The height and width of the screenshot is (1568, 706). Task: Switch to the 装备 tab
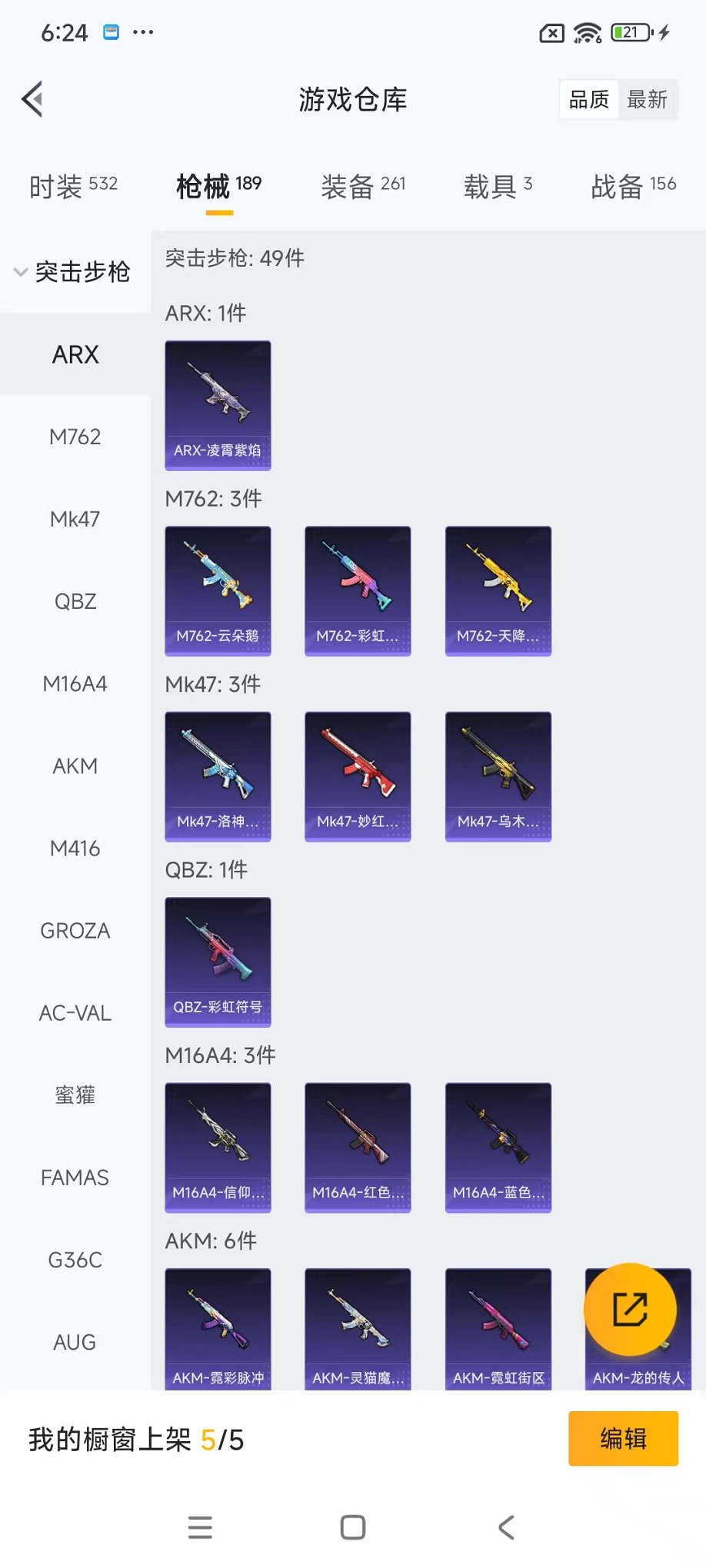pyautogui.click(x=362, y=185)
